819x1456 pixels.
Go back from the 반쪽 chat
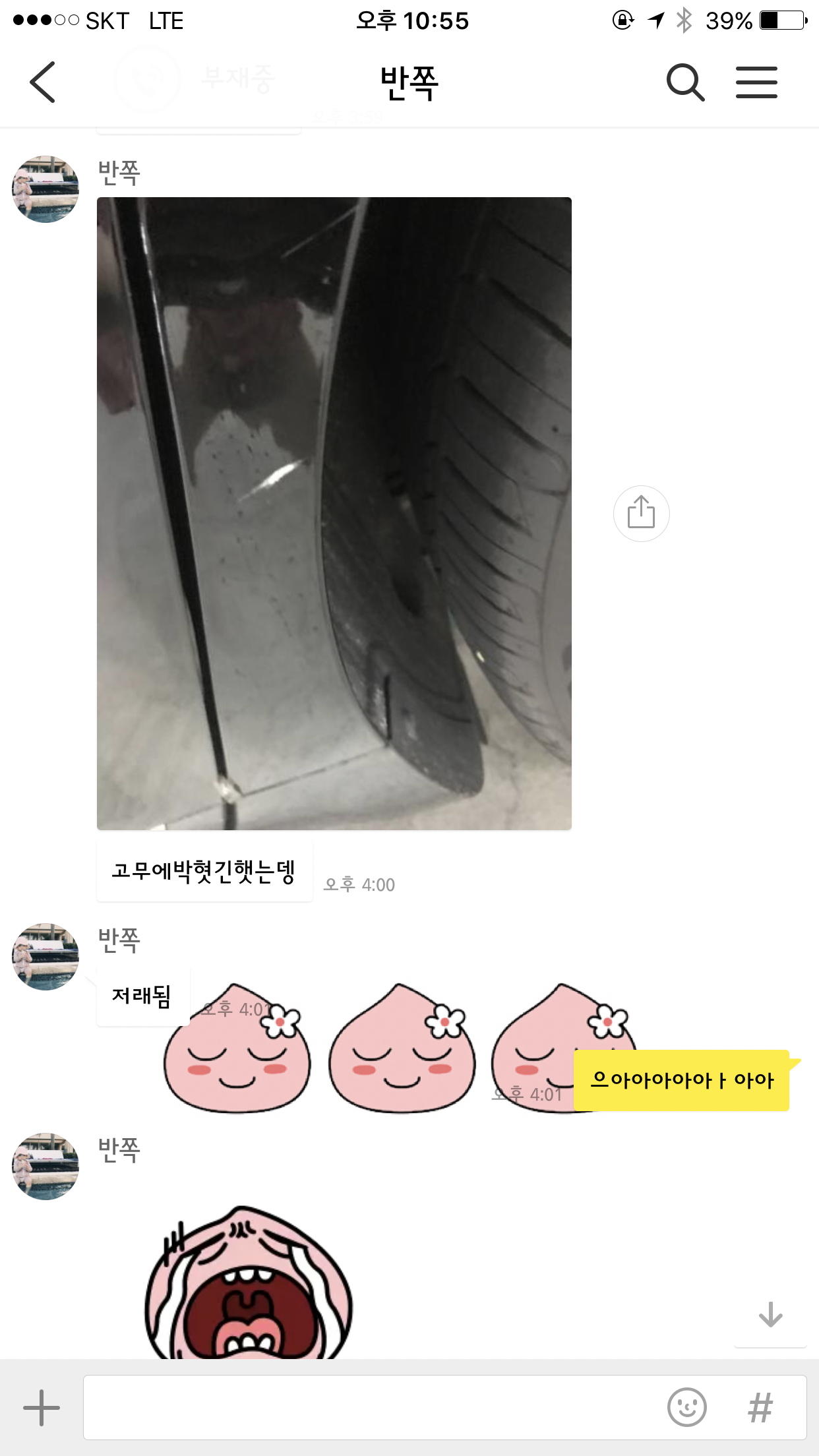tap(43, 82)
